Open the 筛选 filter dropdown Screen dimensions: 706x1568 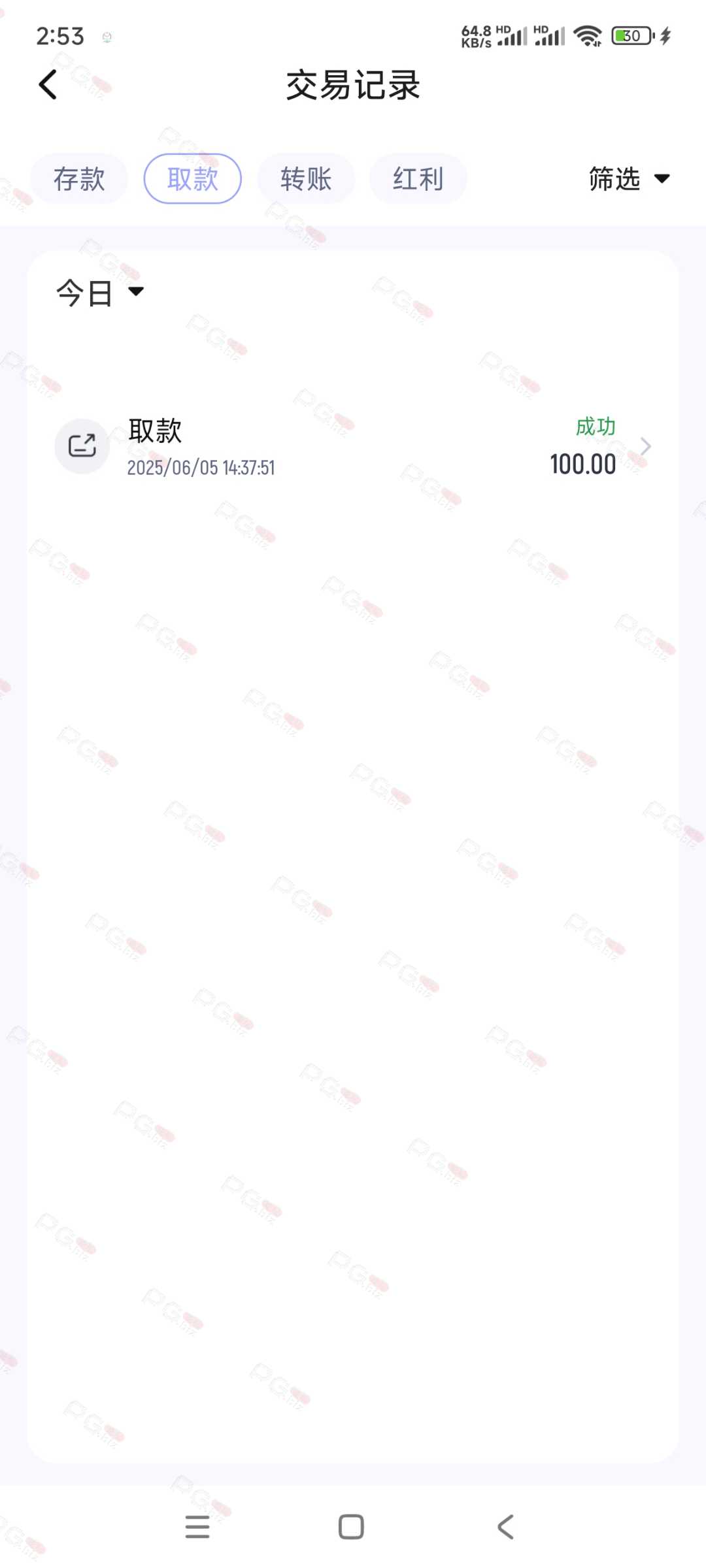[x=630, y=179]
